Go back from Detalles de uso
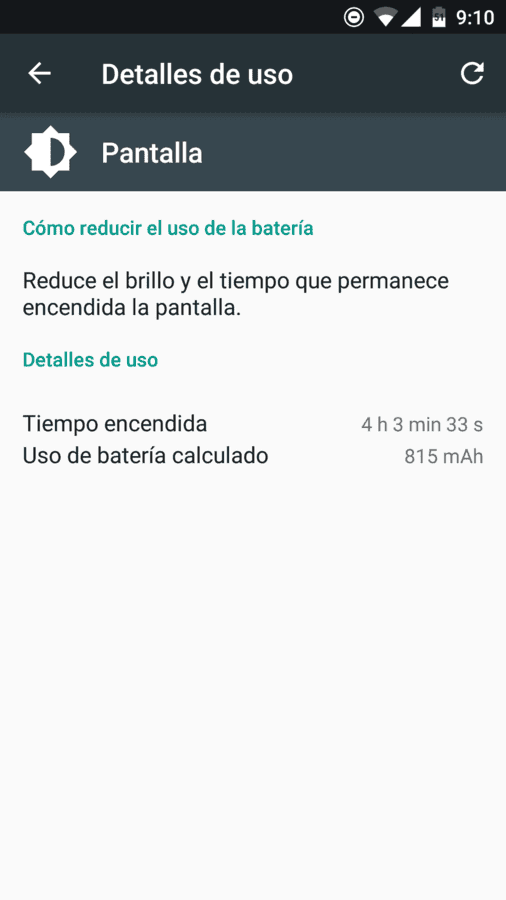 (x=39, y=73)
